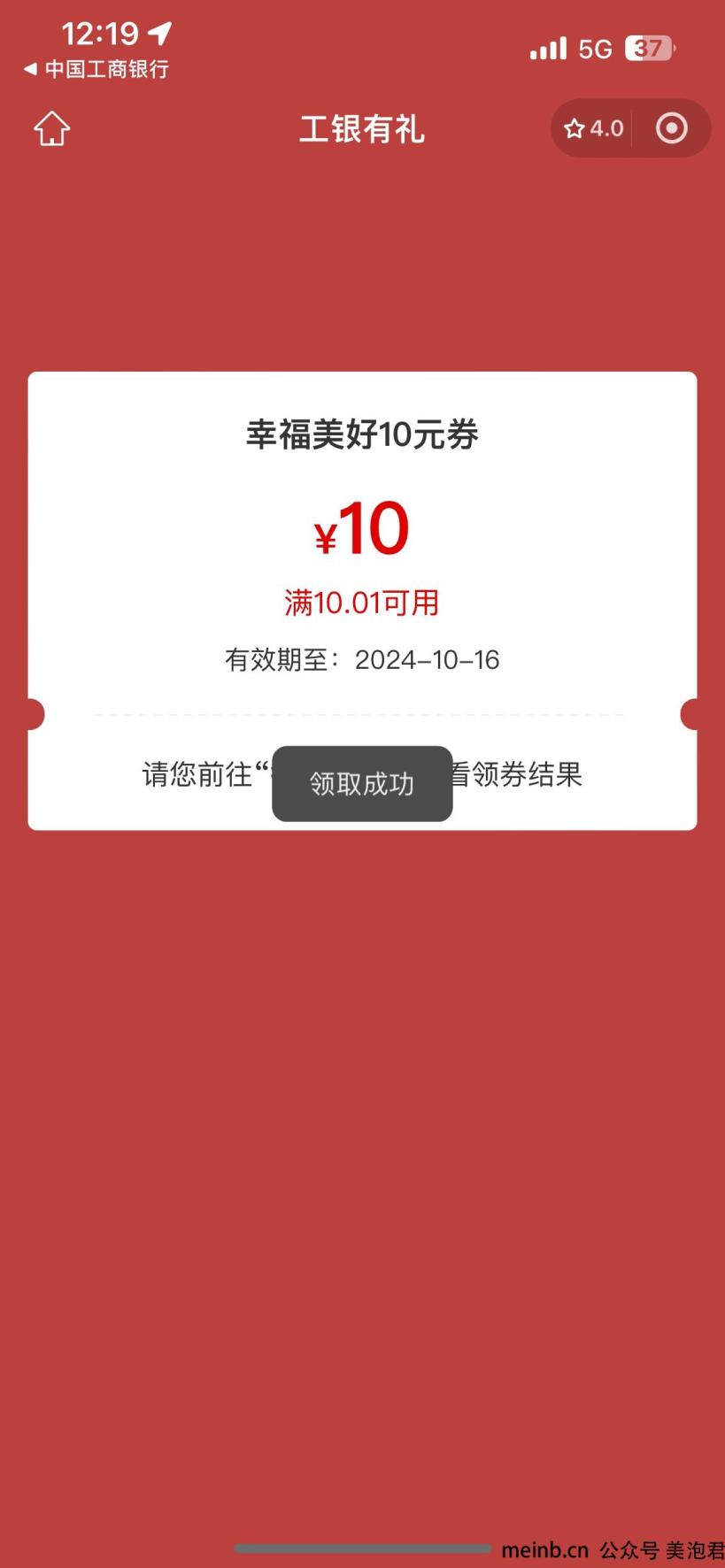Open the 4.0 star rating button

click(x=594, y=128)
